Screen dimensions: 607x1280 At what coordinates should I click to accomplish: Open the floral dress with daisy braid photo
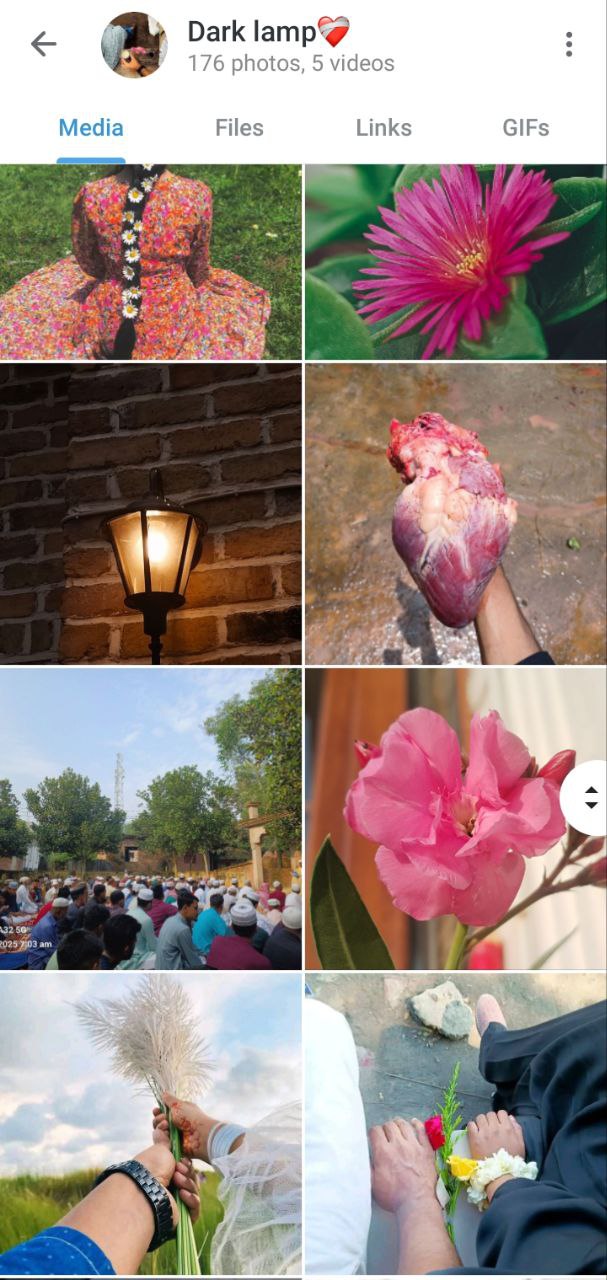click(x=150, y=262)
